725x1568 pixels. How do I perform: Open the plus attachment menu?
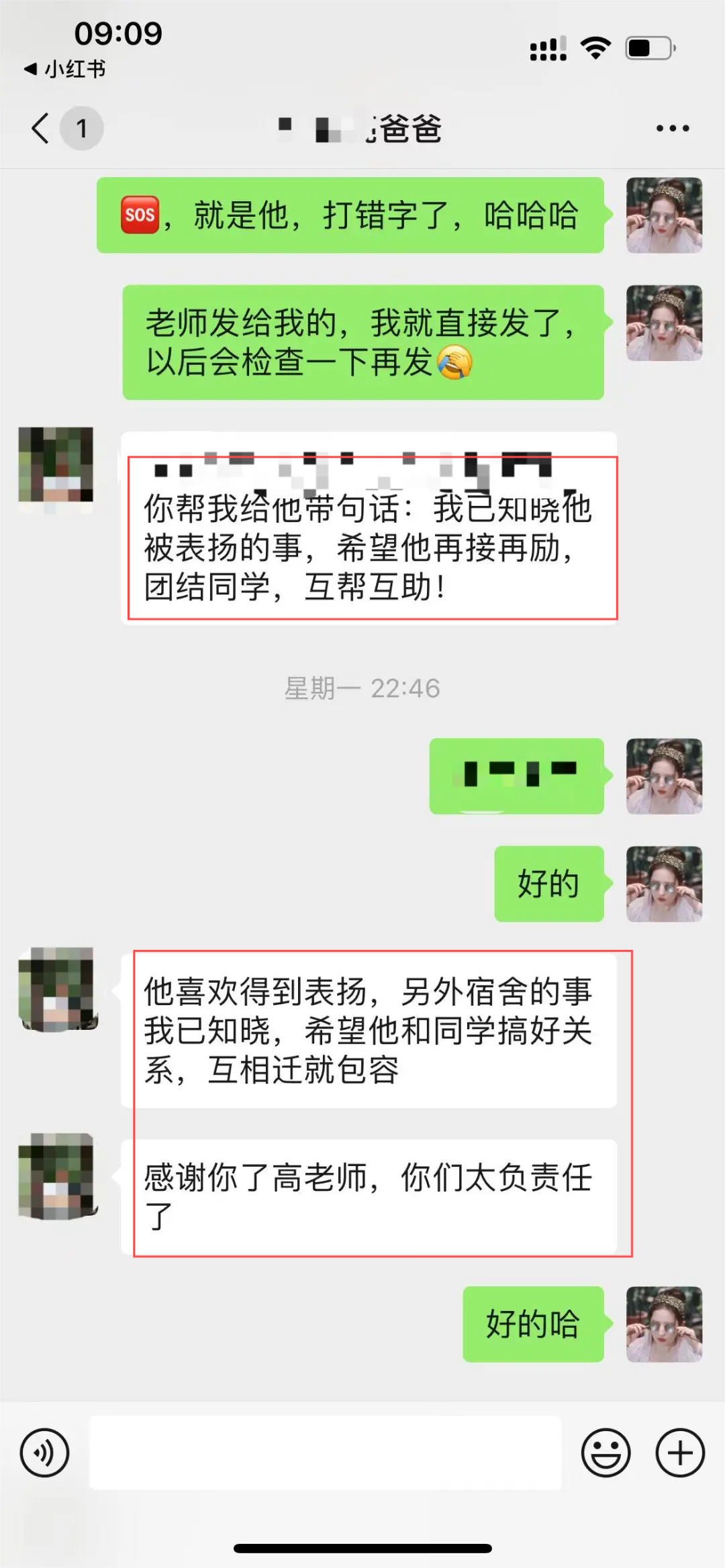(x=679, y=1453)
